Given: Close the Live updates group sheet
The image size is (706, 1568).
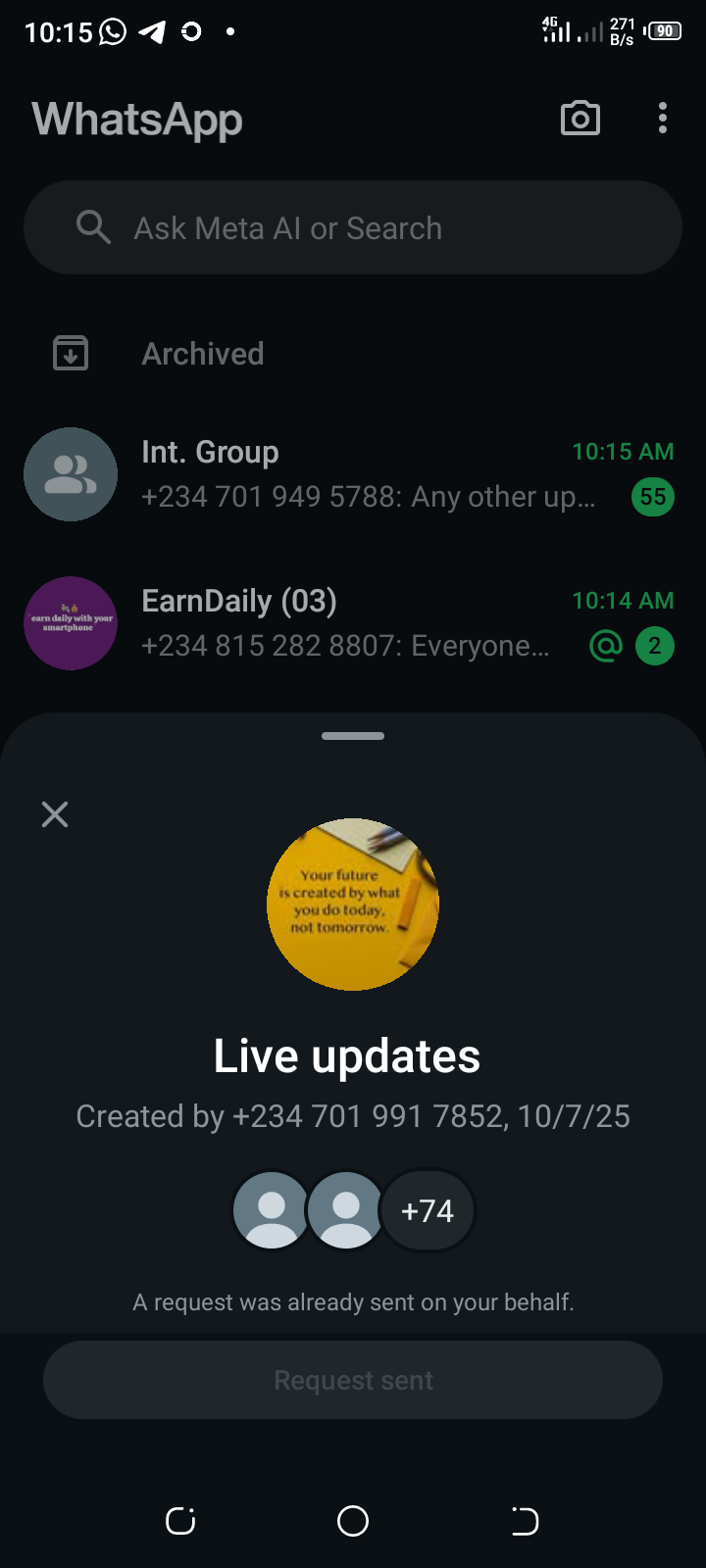Looking at the screenshot, I should pyautogui.click(x=55, y=814).
